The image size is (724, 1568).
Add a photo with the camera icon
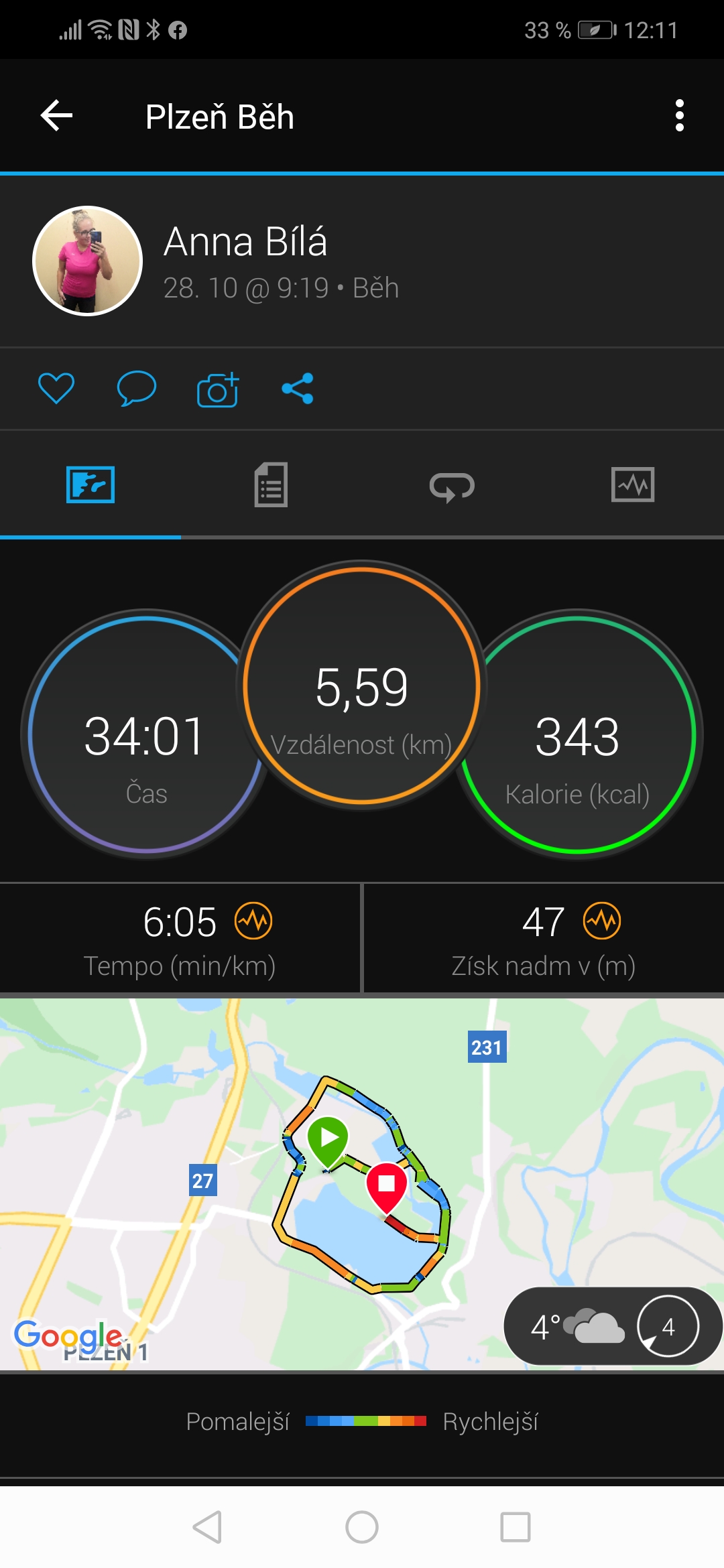(218, 389)
